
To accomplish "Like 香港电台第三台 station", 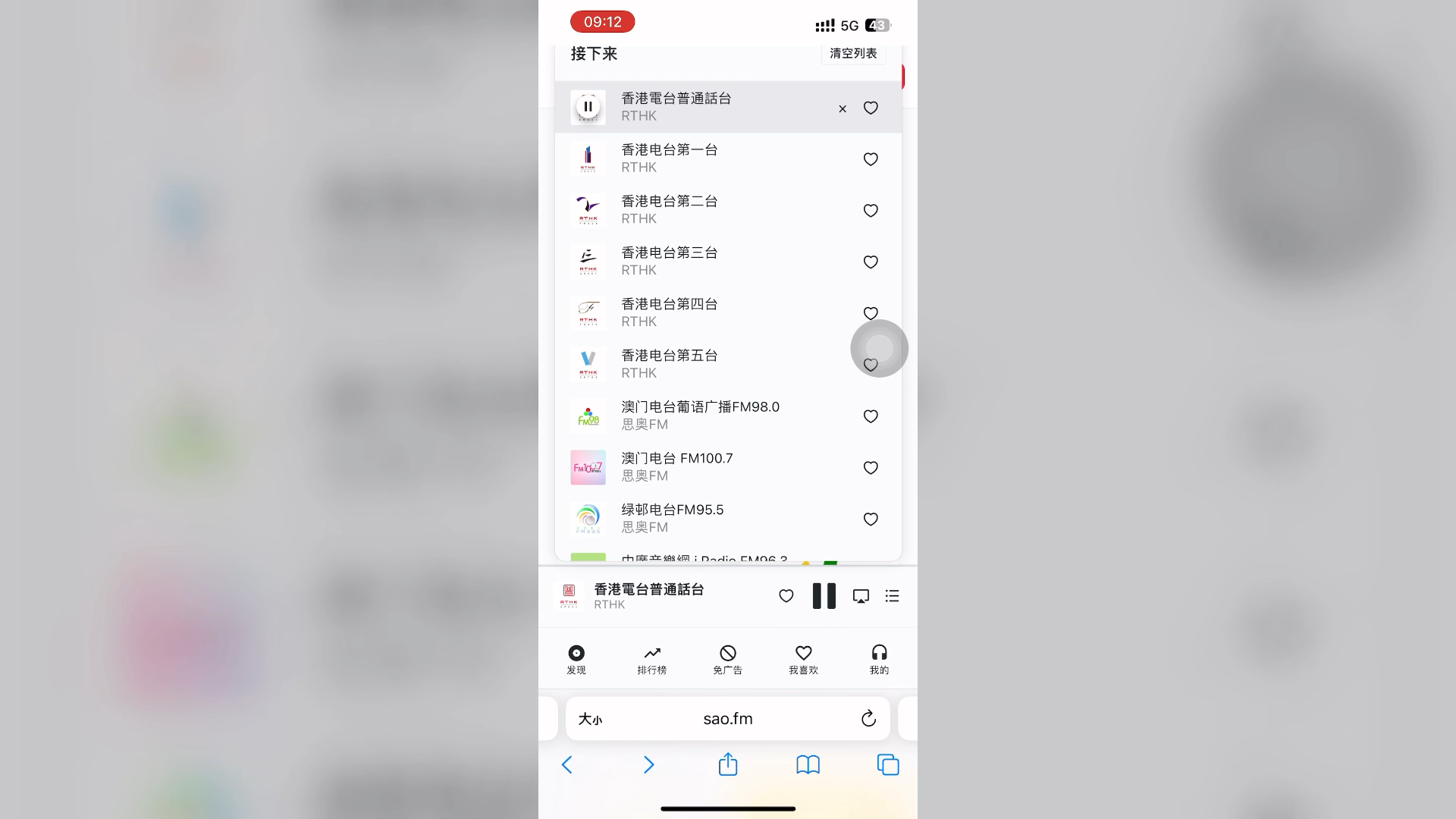I will coord(871,262).
